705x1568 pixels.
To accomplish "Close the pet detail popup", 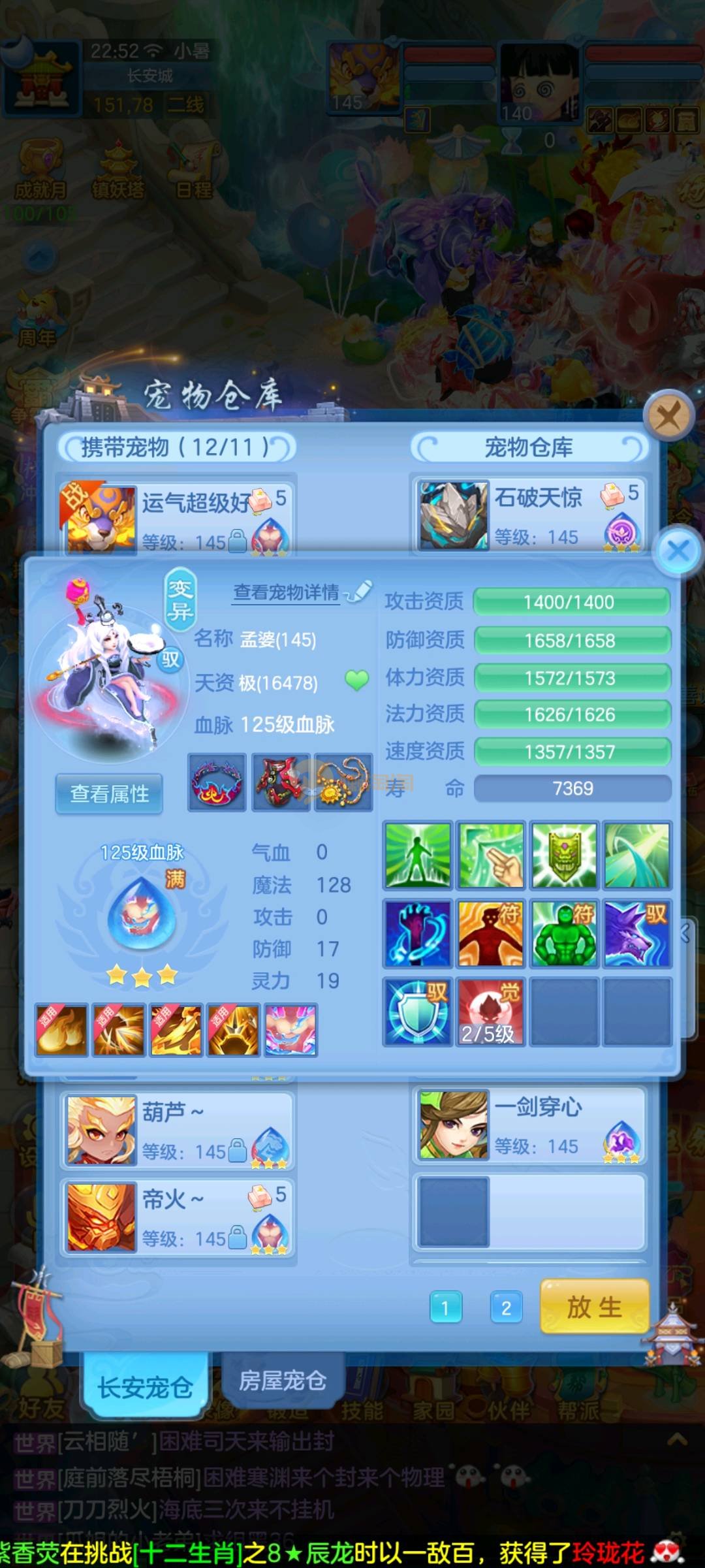I will click(x=678, y=551).
